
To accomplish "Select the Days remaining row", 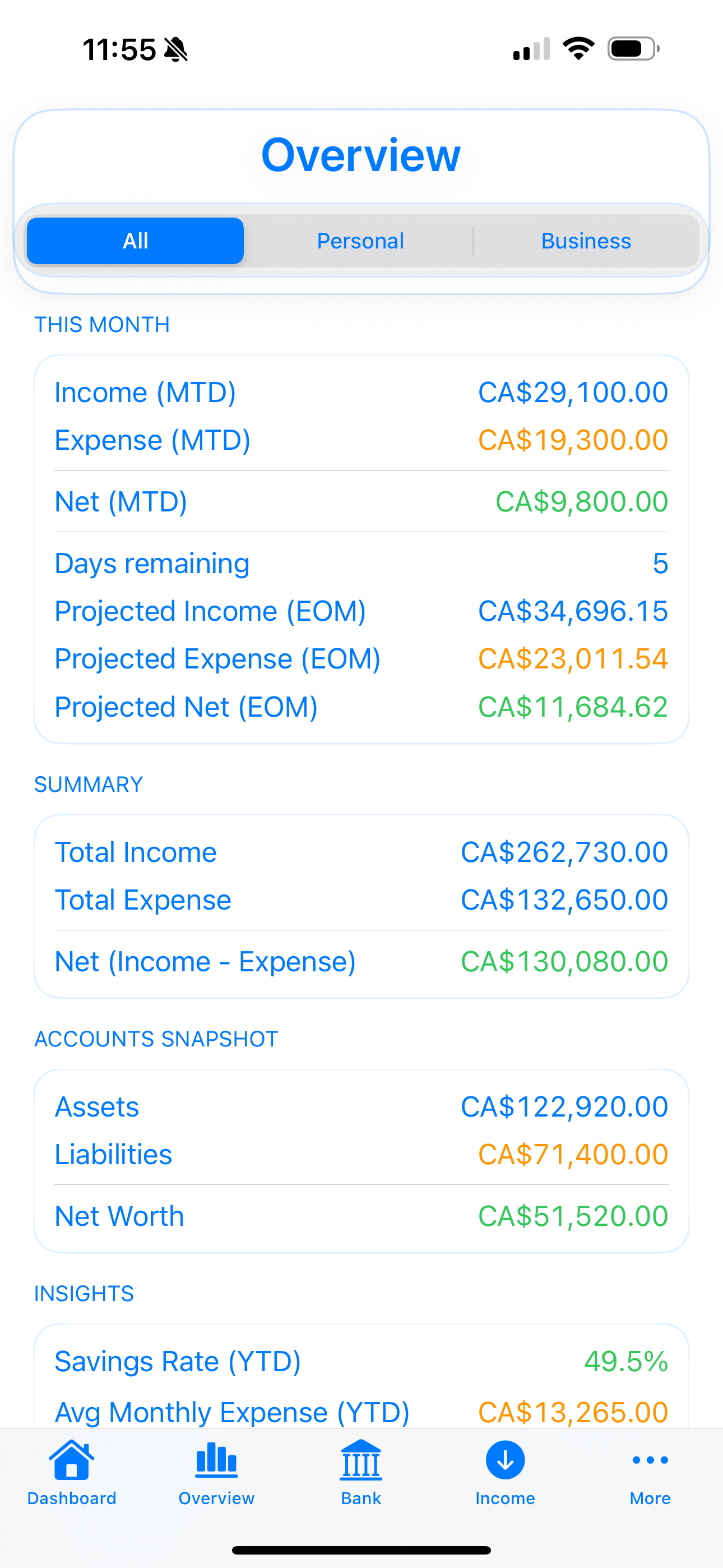I will pyautogui.click(x=361, y=563).
